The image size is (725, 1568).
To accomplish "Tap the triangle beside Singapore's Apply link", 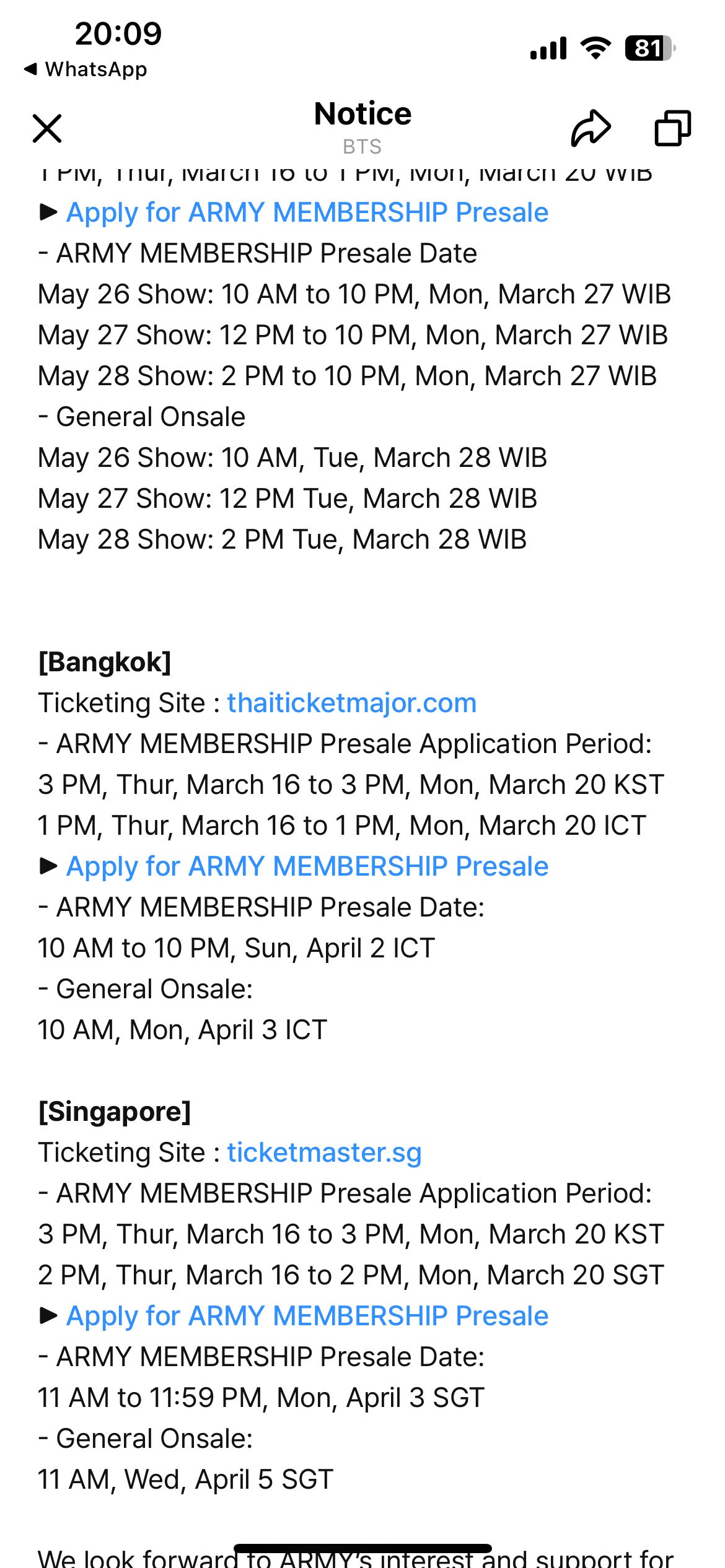I will point(48,1316).
